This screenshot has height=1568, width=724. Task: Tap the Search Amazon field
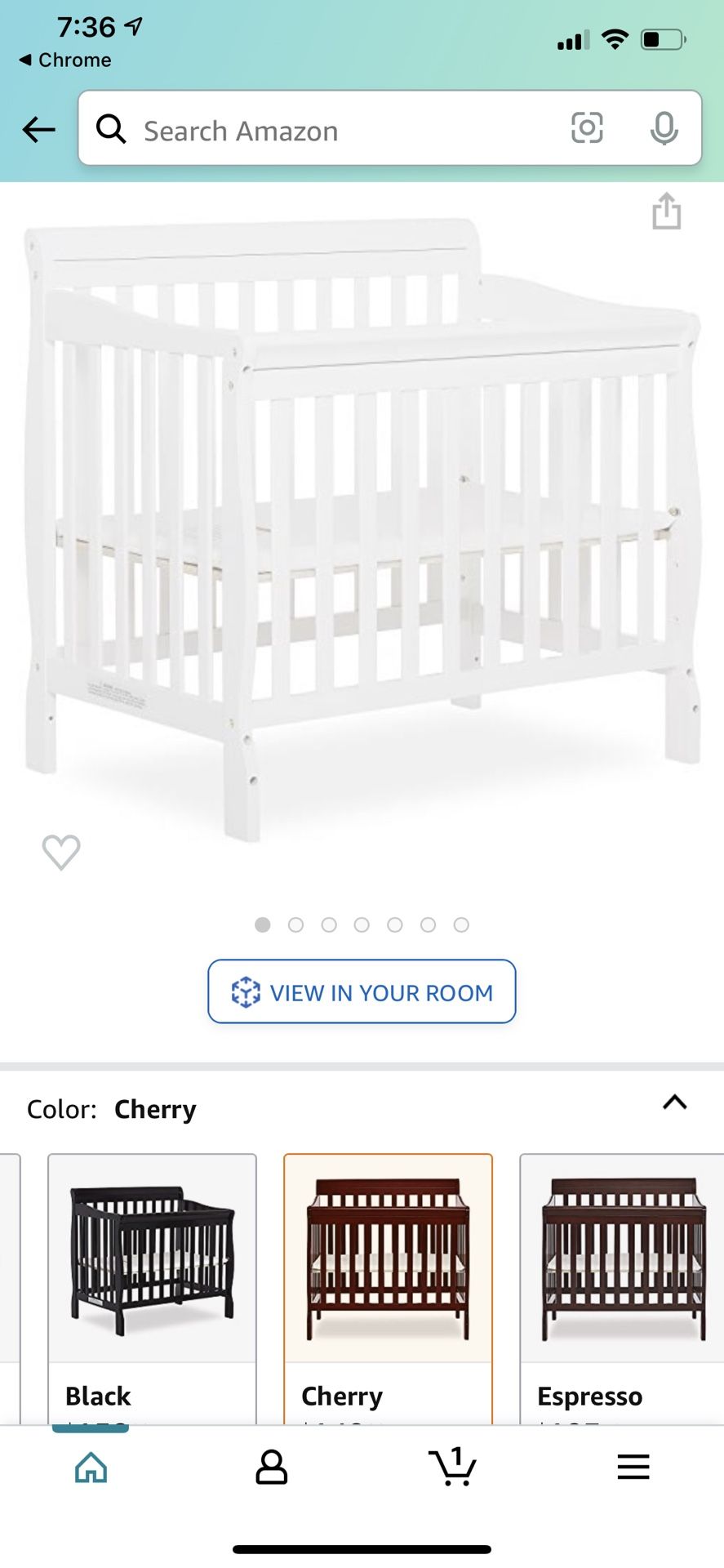click(x=326, y=131)
